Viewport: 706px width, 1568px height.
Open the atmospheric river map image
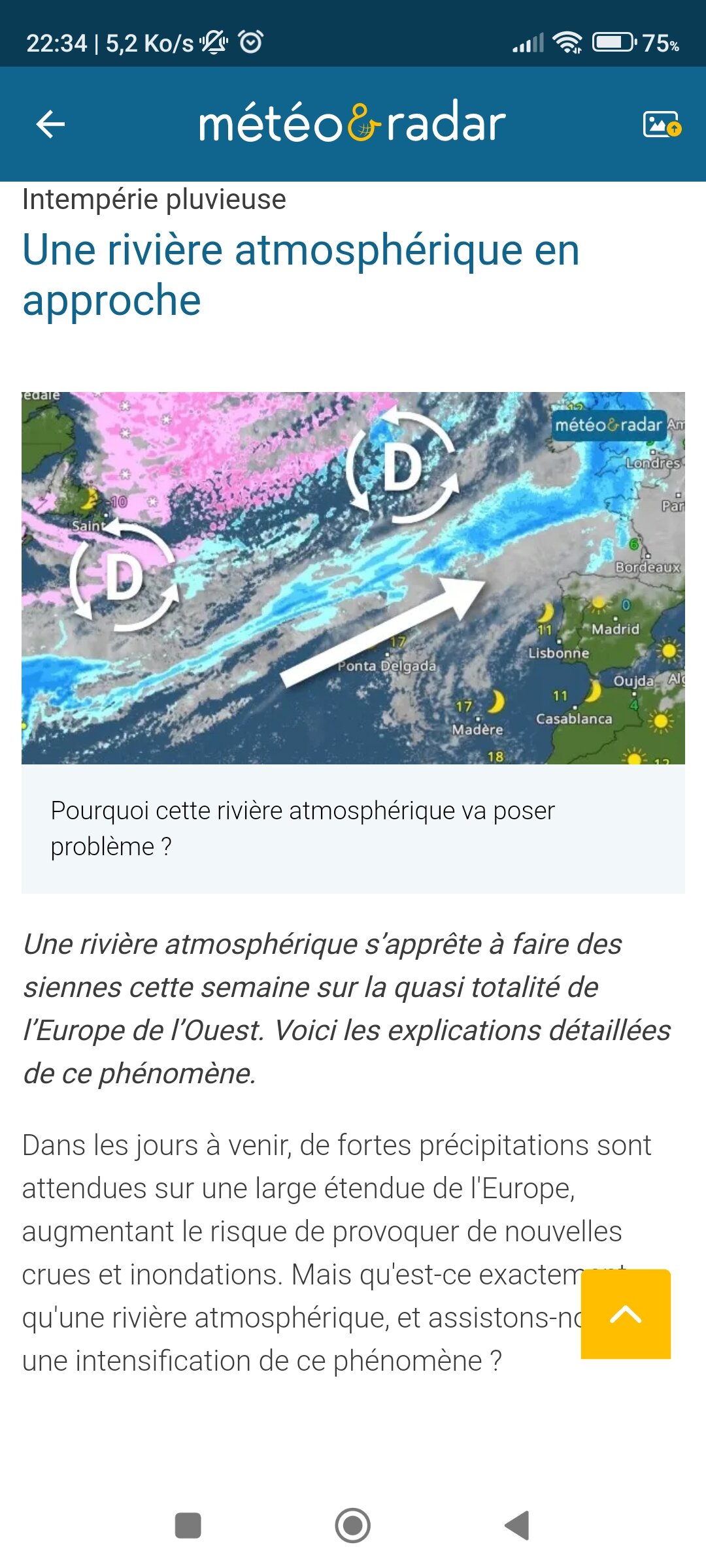(x=353, y=578)
